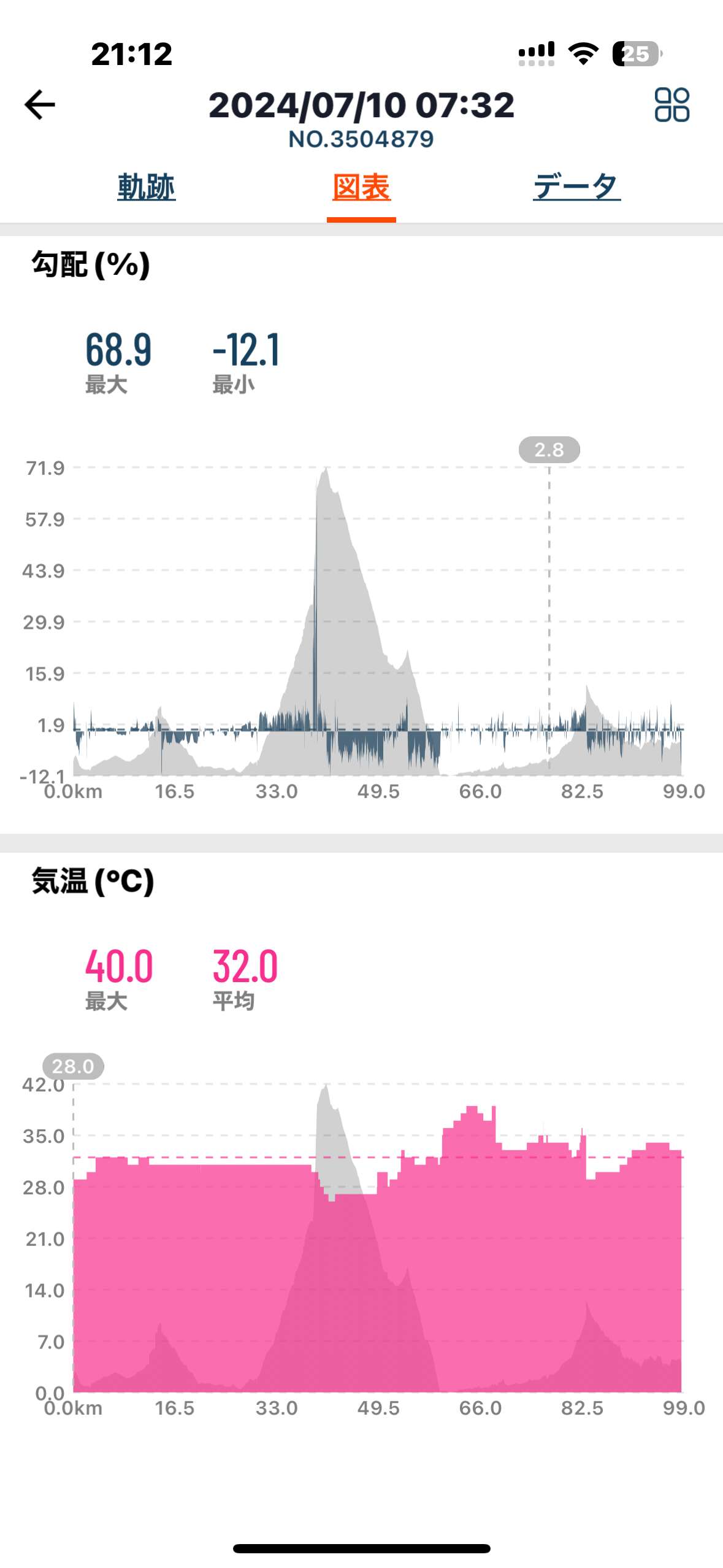Tap the 気温 temperature chart to move its marker

[378, 1237]
